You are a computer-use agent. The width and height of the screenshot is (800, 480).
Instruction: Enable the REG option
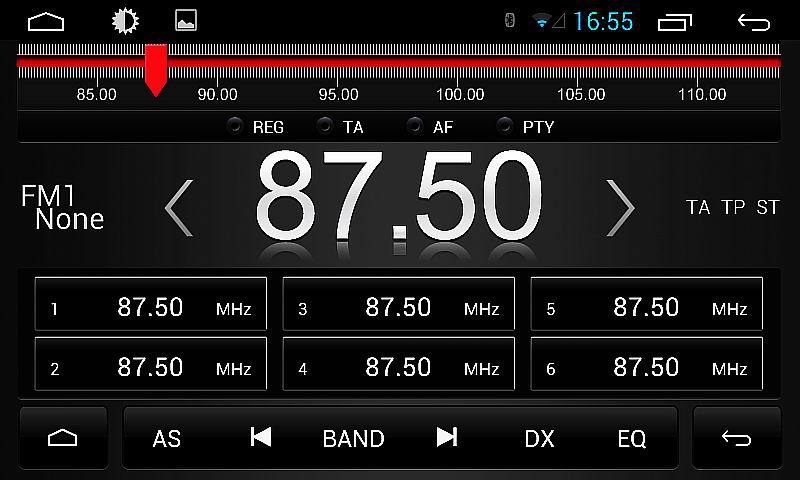pos(256,127)
